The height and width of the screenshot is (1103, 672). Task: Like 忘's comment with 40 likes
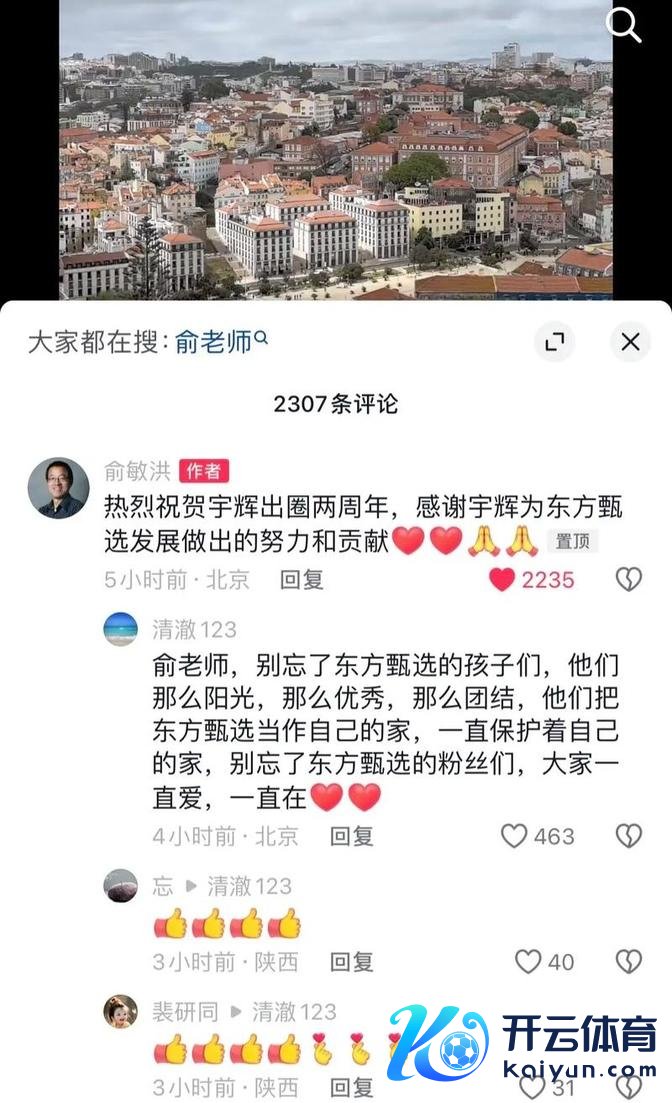[x=527, y=962]
